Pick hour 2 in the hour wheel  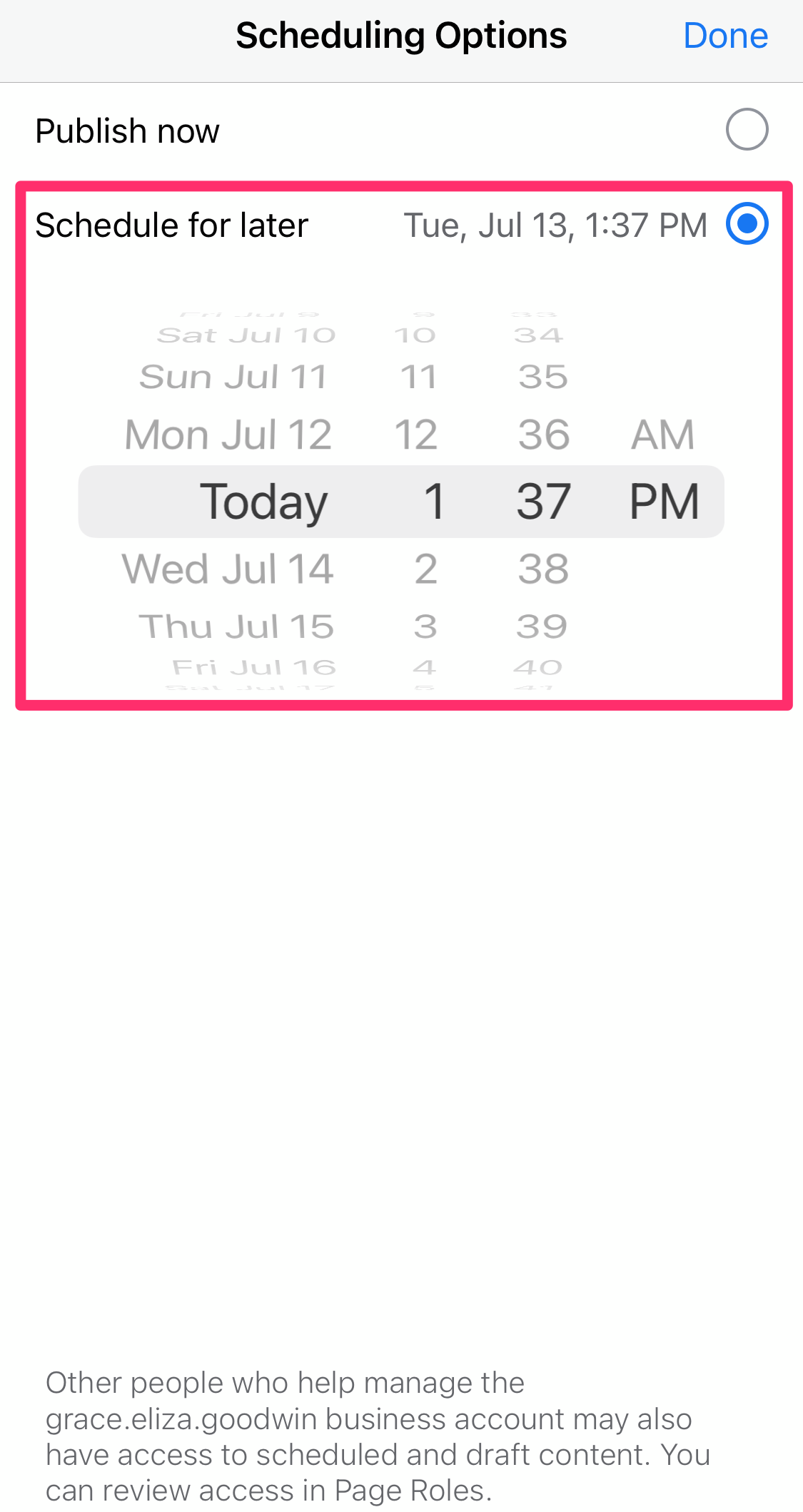coord(425,567)
